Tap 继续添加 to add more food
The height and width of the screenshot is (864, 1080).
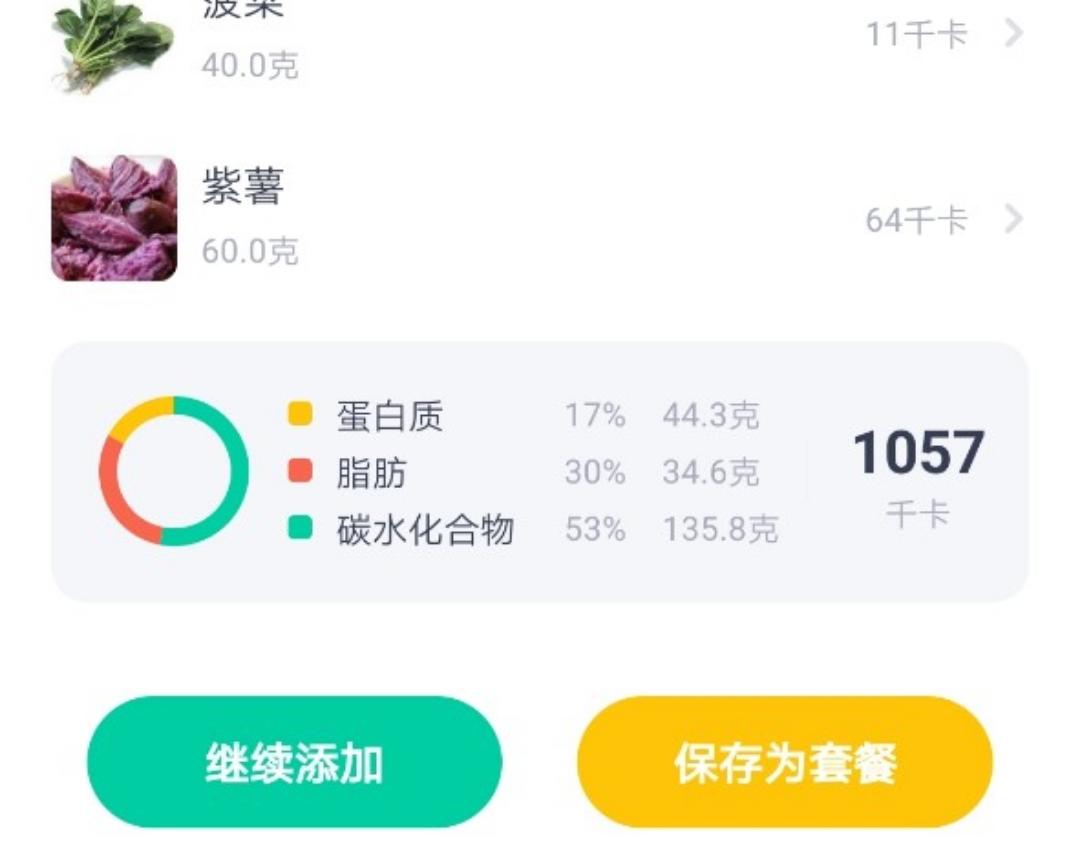pyautogui.click(x=294, y=762)
